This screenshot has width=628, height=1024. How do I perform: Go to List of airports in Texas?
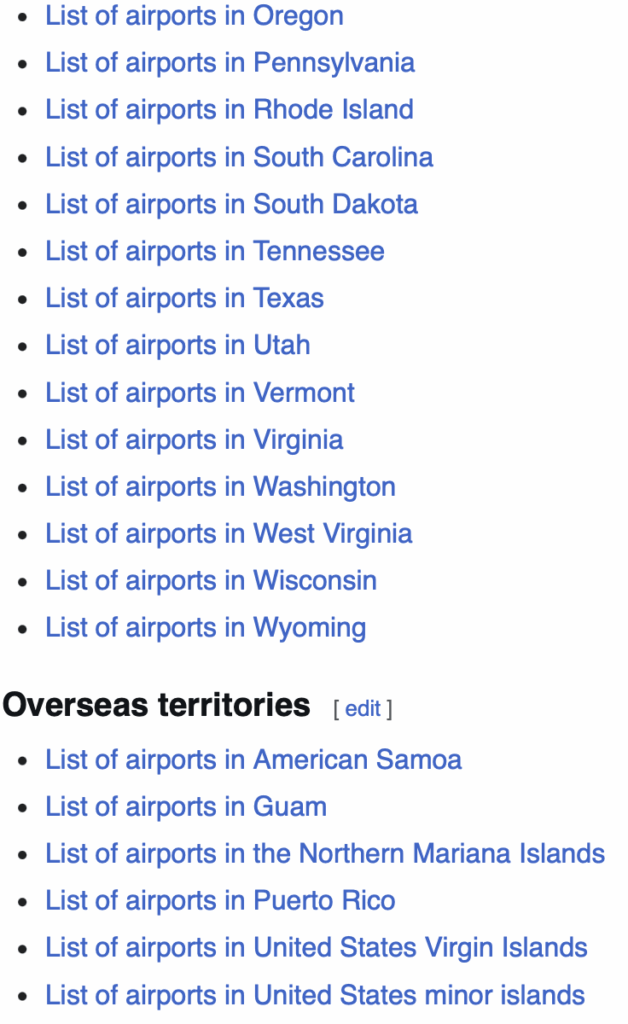coord(184,298)
